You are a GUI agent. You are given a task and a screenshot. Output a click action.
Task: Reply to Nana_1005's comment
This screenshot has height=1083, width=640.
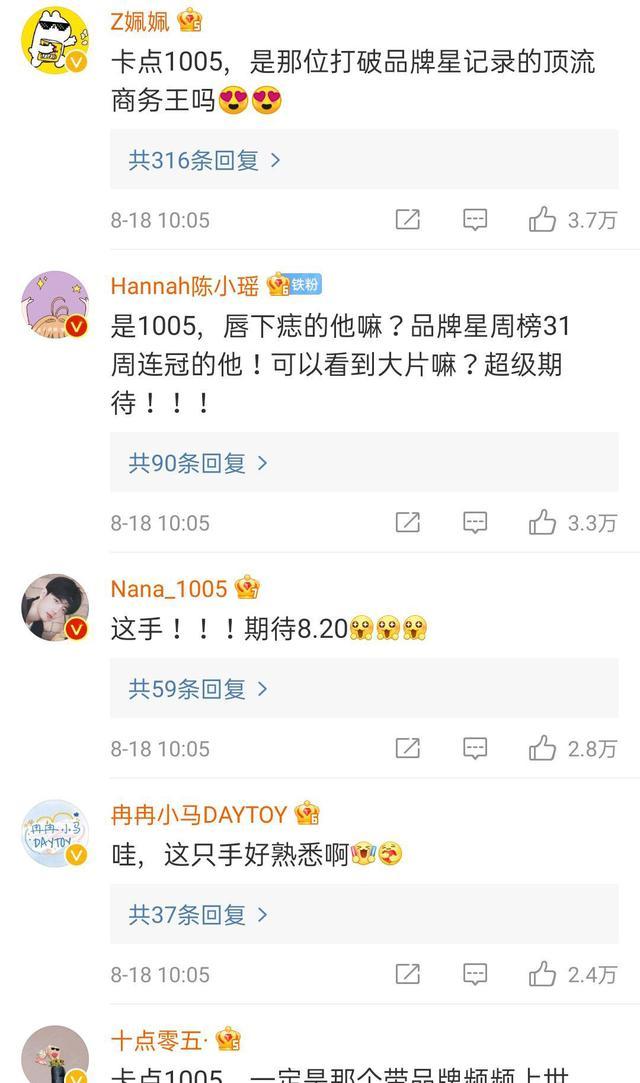point(475,748)
